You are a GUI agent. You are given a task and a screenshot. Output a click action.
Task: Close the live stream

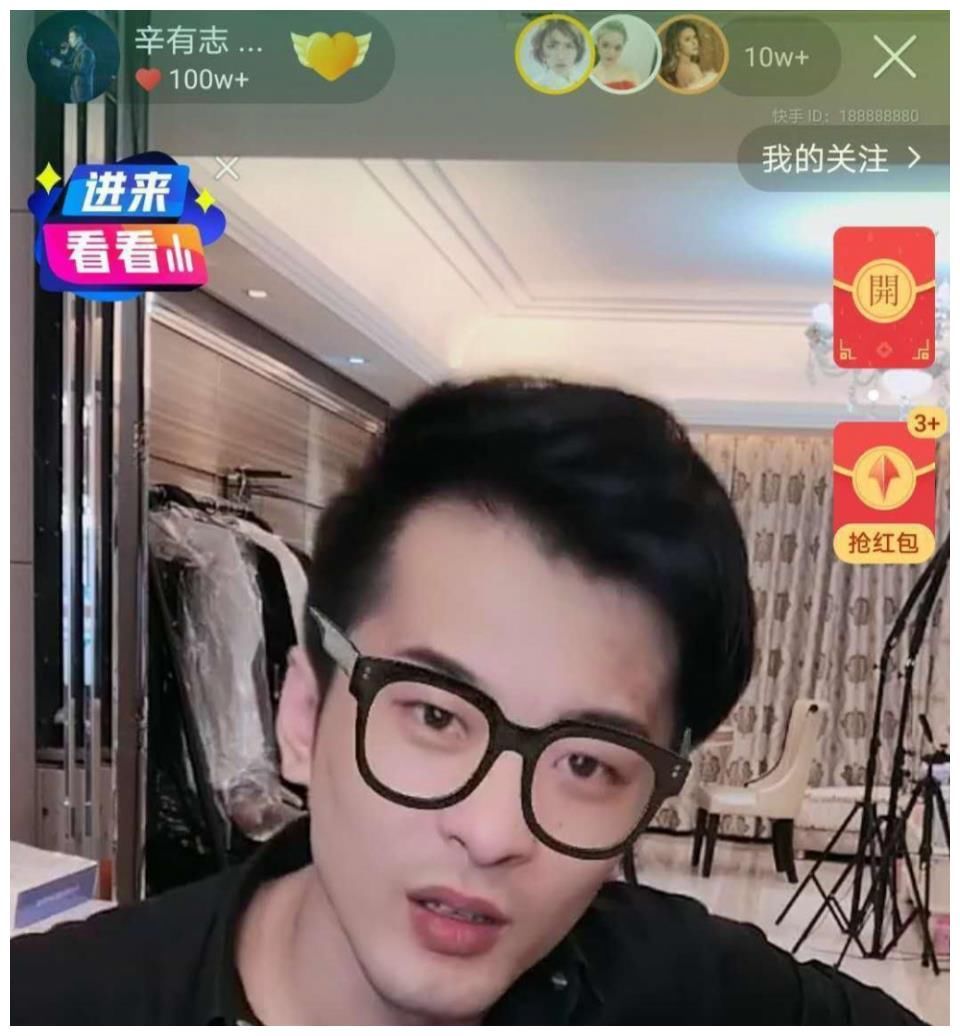coord(894,58)
